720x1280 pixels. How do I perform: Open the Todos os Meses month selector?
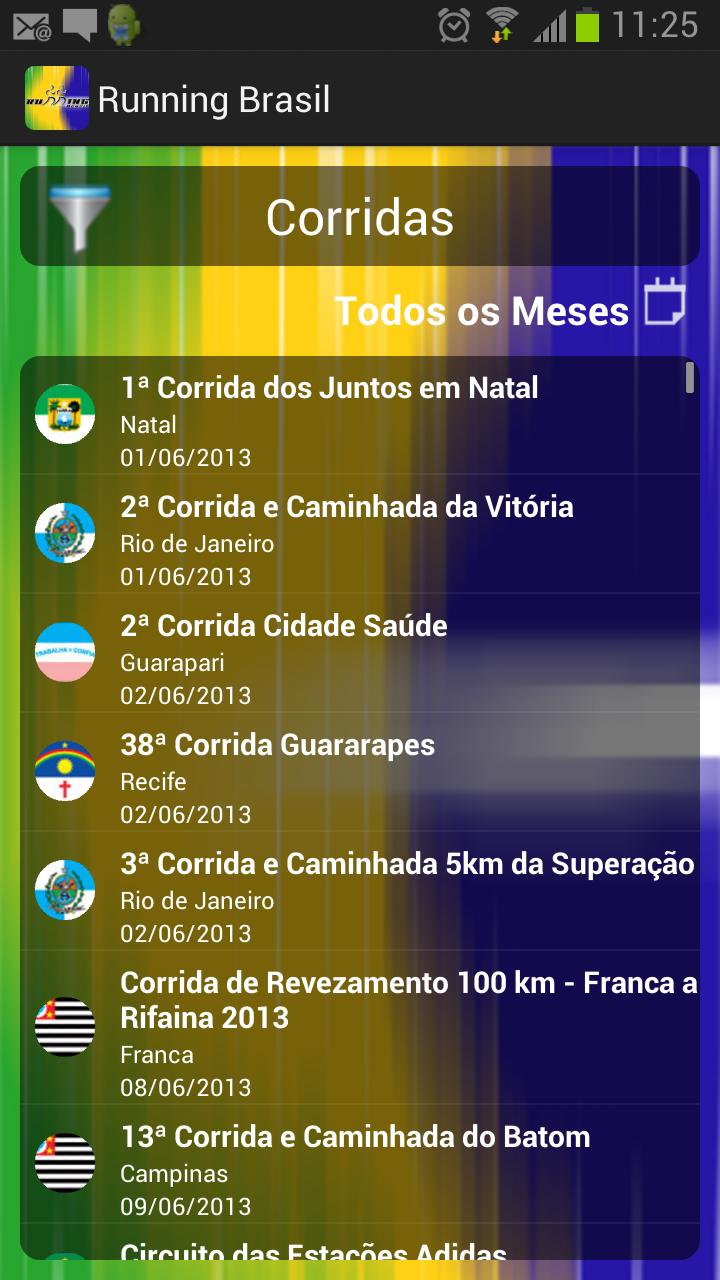coord(484,310)
